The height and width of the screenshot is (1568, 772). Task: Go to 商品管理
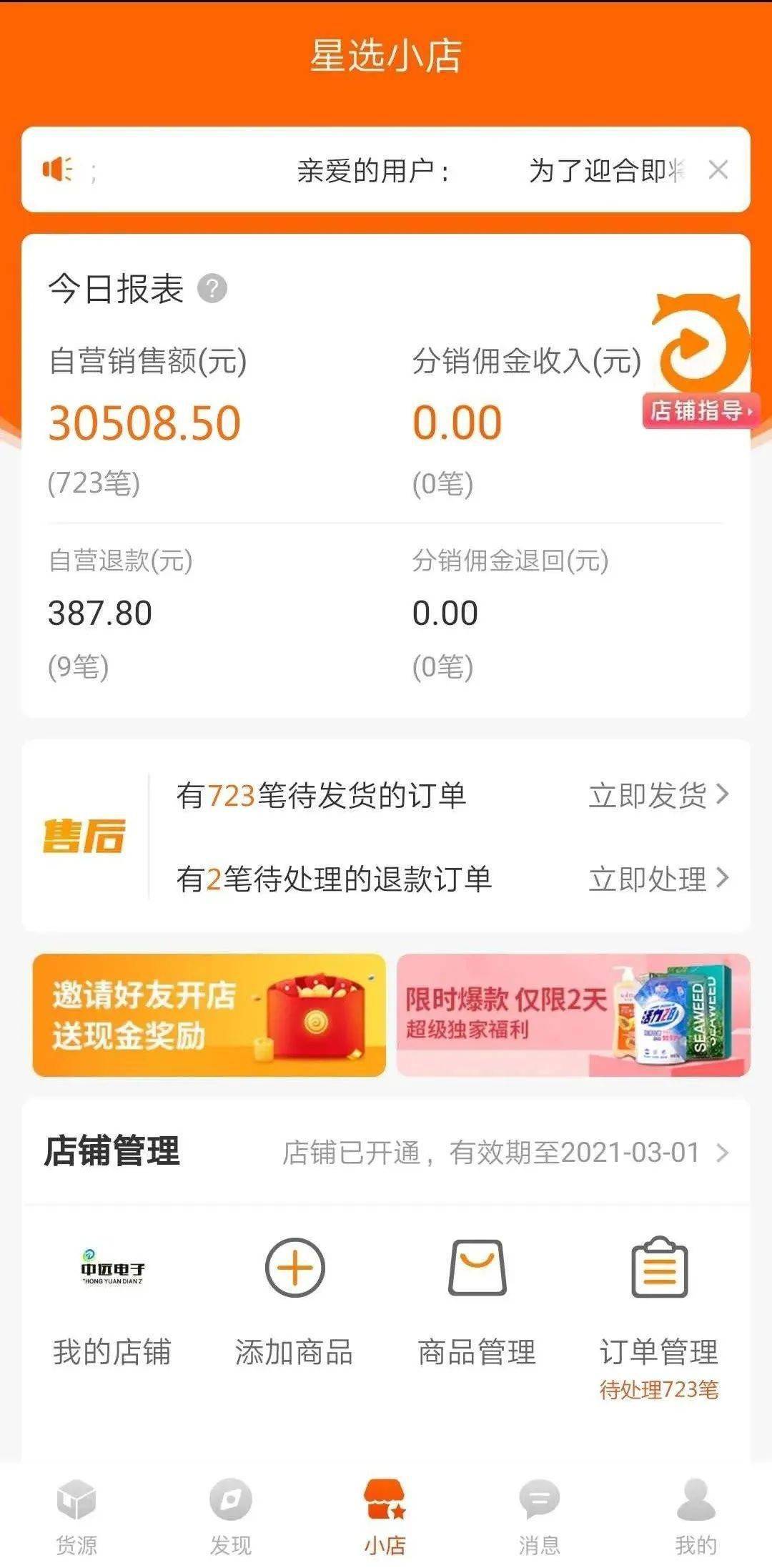pyautogui.click(x=477, y=1301)
